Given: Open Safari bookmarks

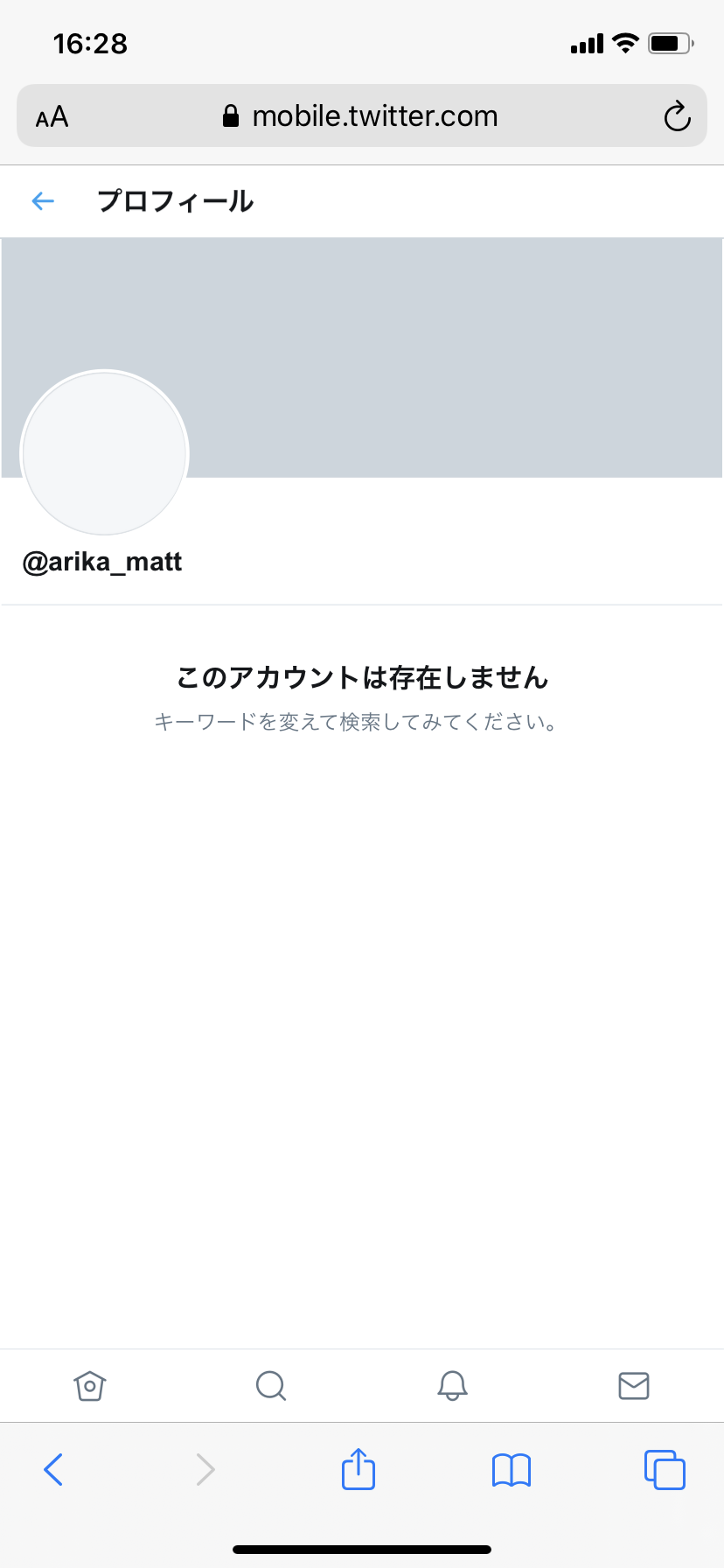Looking at the screenshot, I should pos(512,1470).
